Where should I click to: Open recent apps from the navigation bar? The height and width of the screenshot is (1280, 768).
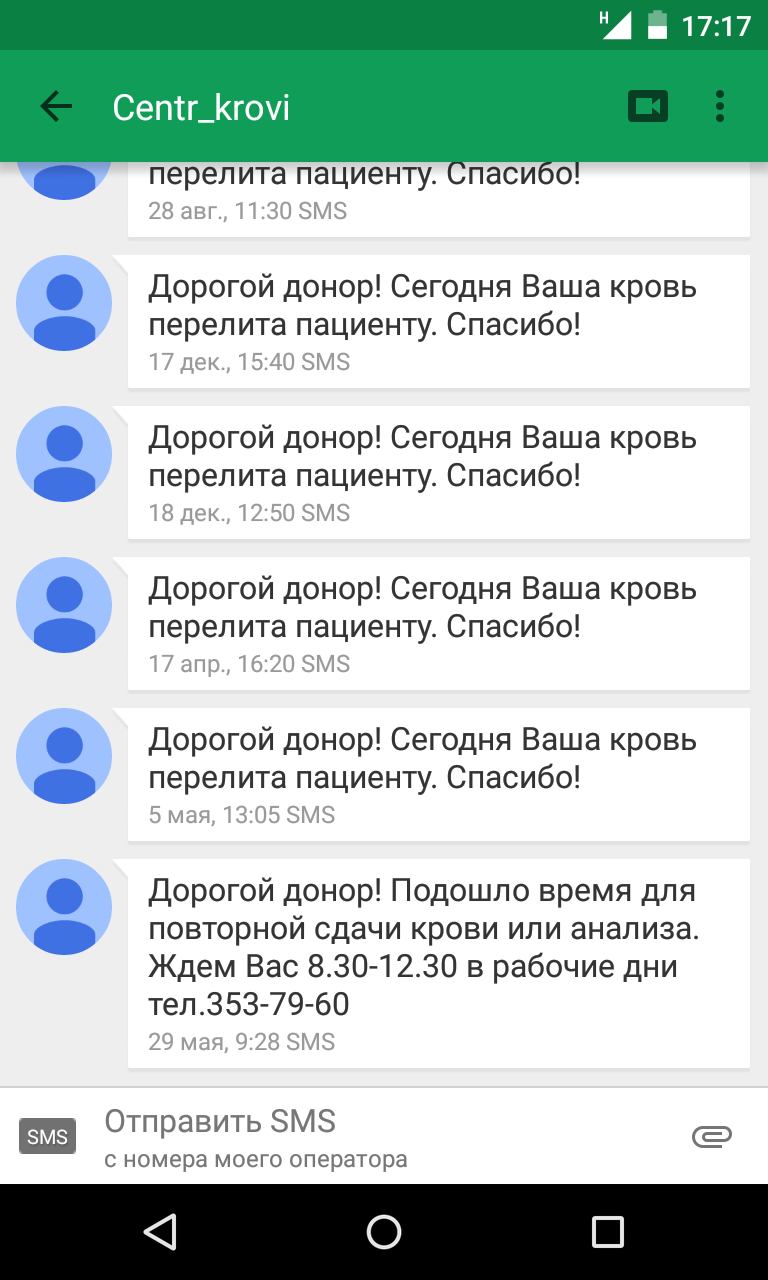(x=607, y=1232)
